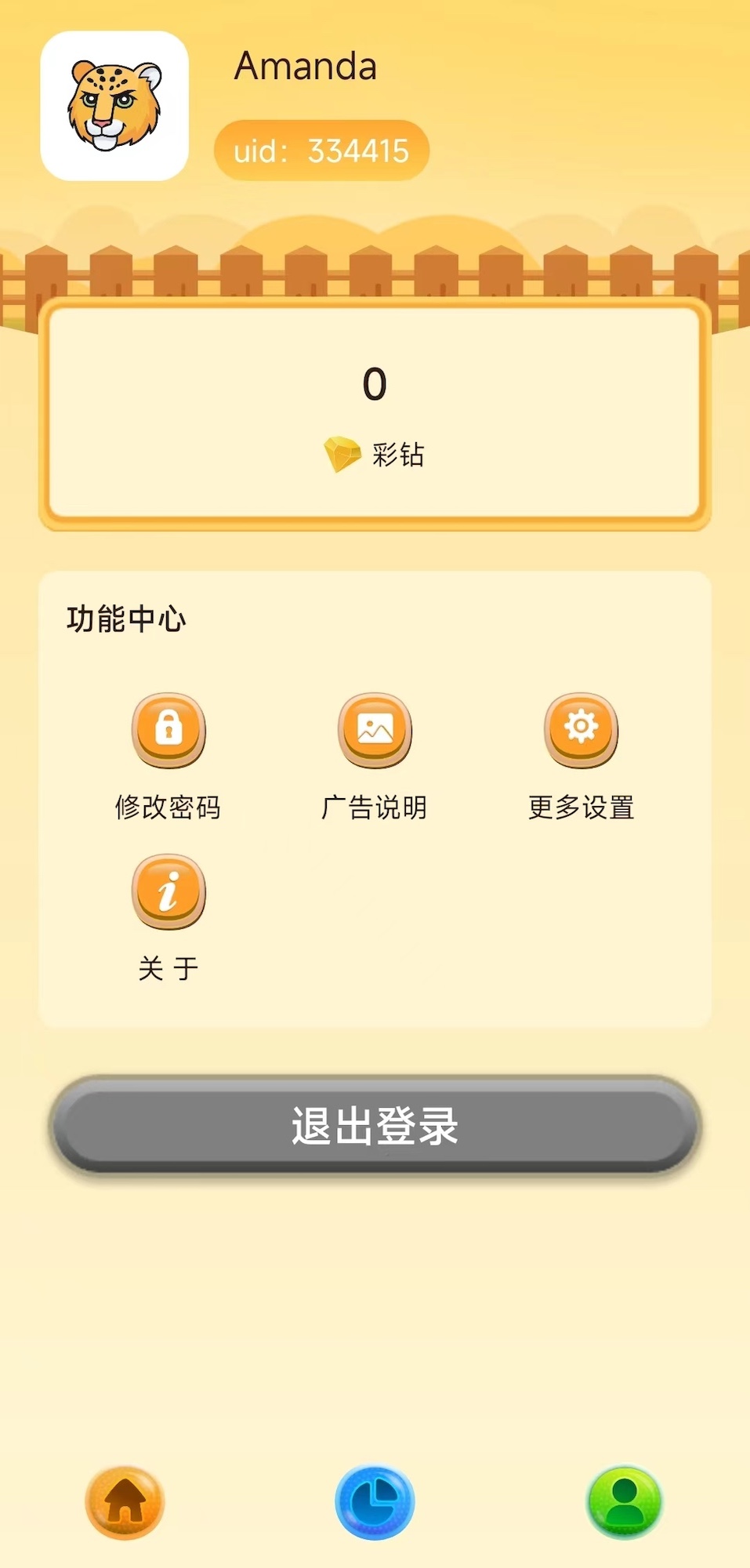The height and width of the screenshot is (1568, 750).
Task: Tap the 更多设置 text label
Action: pyautogui.click(x=581, y=805)
